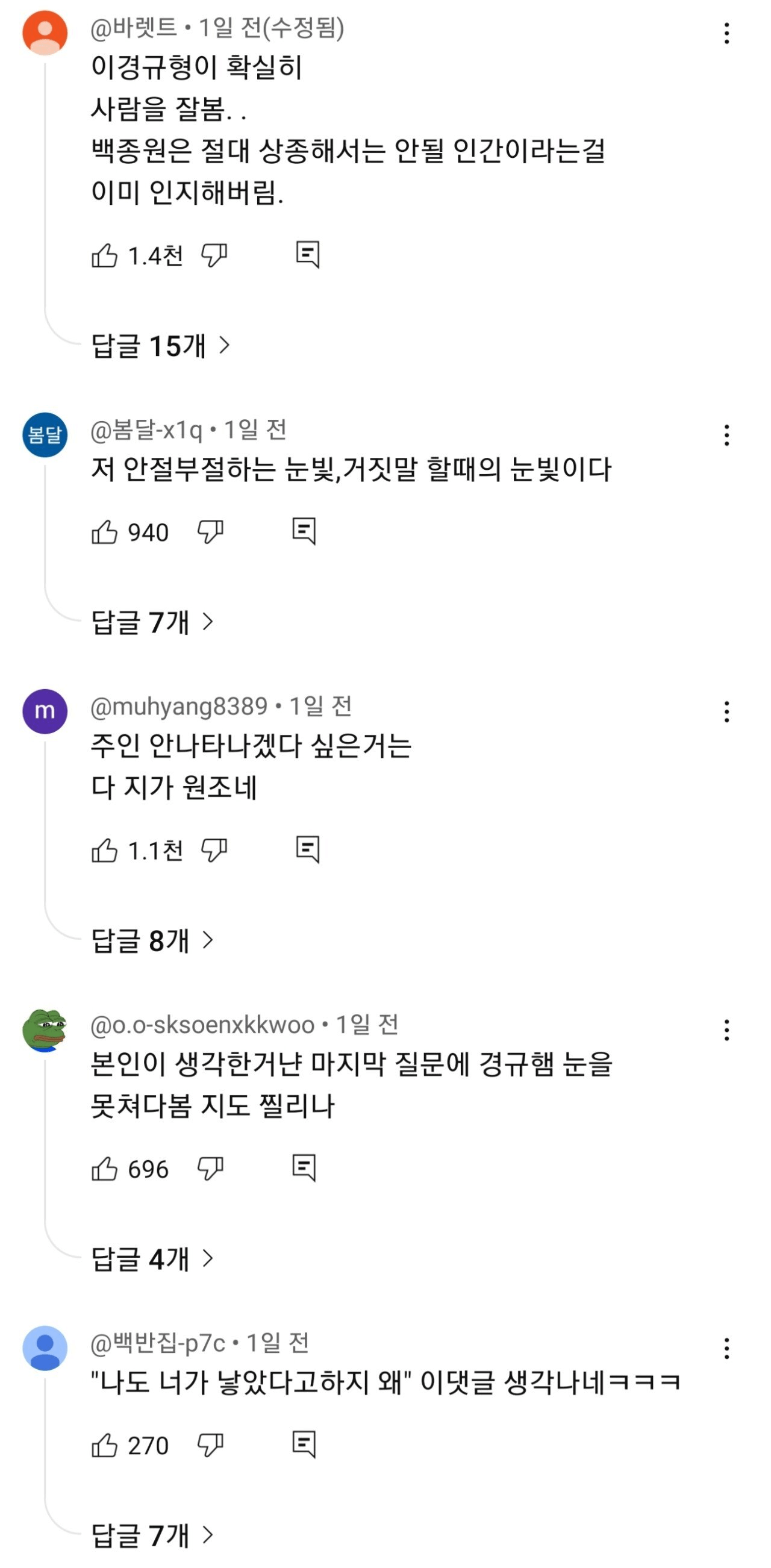Expand the 7 replies under @봄달-x1q
The height and width of the screenshot is (1568, 771).
tap(152, 622)
